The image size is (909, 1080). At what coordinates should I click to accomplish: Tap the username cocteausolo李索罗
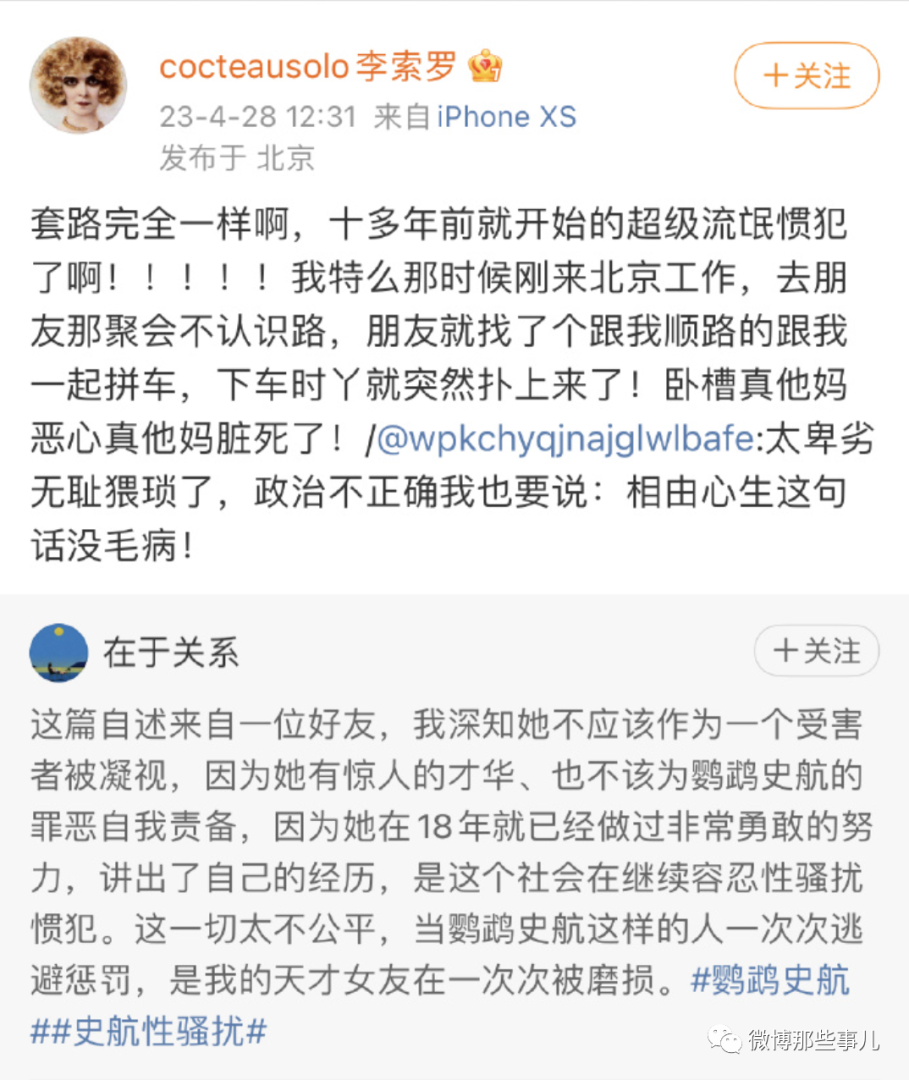(x=308, y=67)
